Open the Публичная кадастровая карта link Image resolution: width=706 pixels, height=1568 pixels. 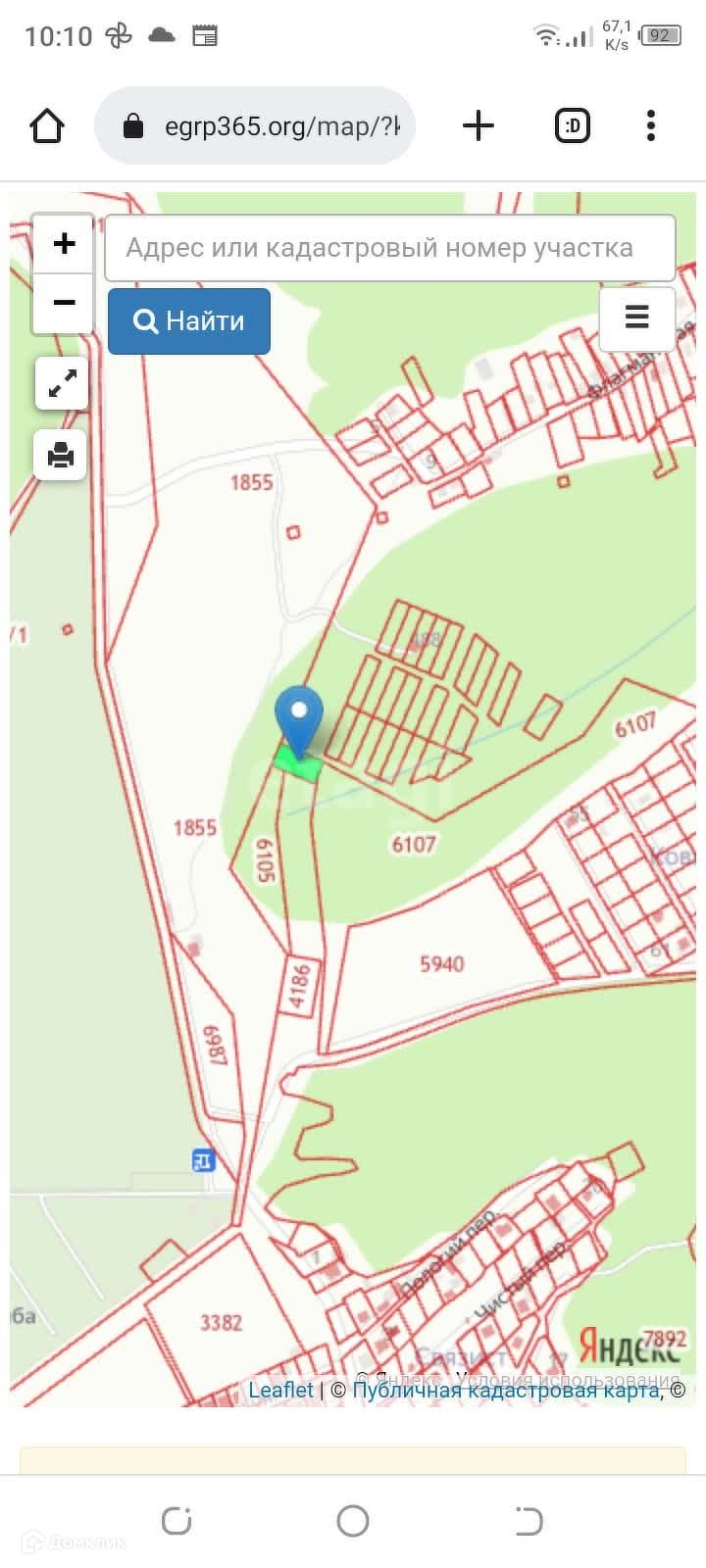click(x=505, y=1390)
